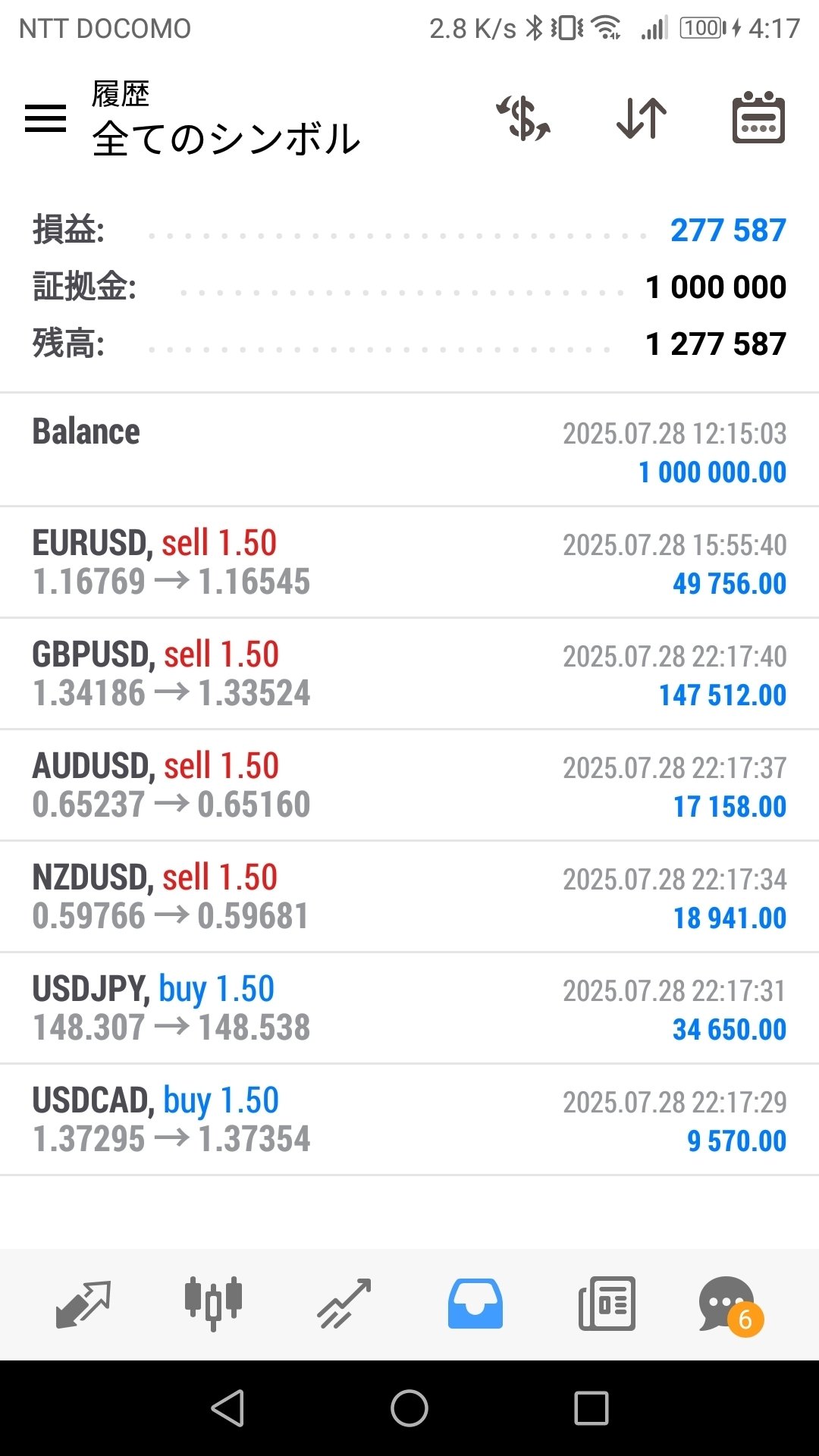Screen dimensions: 819x1456
Task: Switch to the quotes tab
Action: pos(83,1304)
